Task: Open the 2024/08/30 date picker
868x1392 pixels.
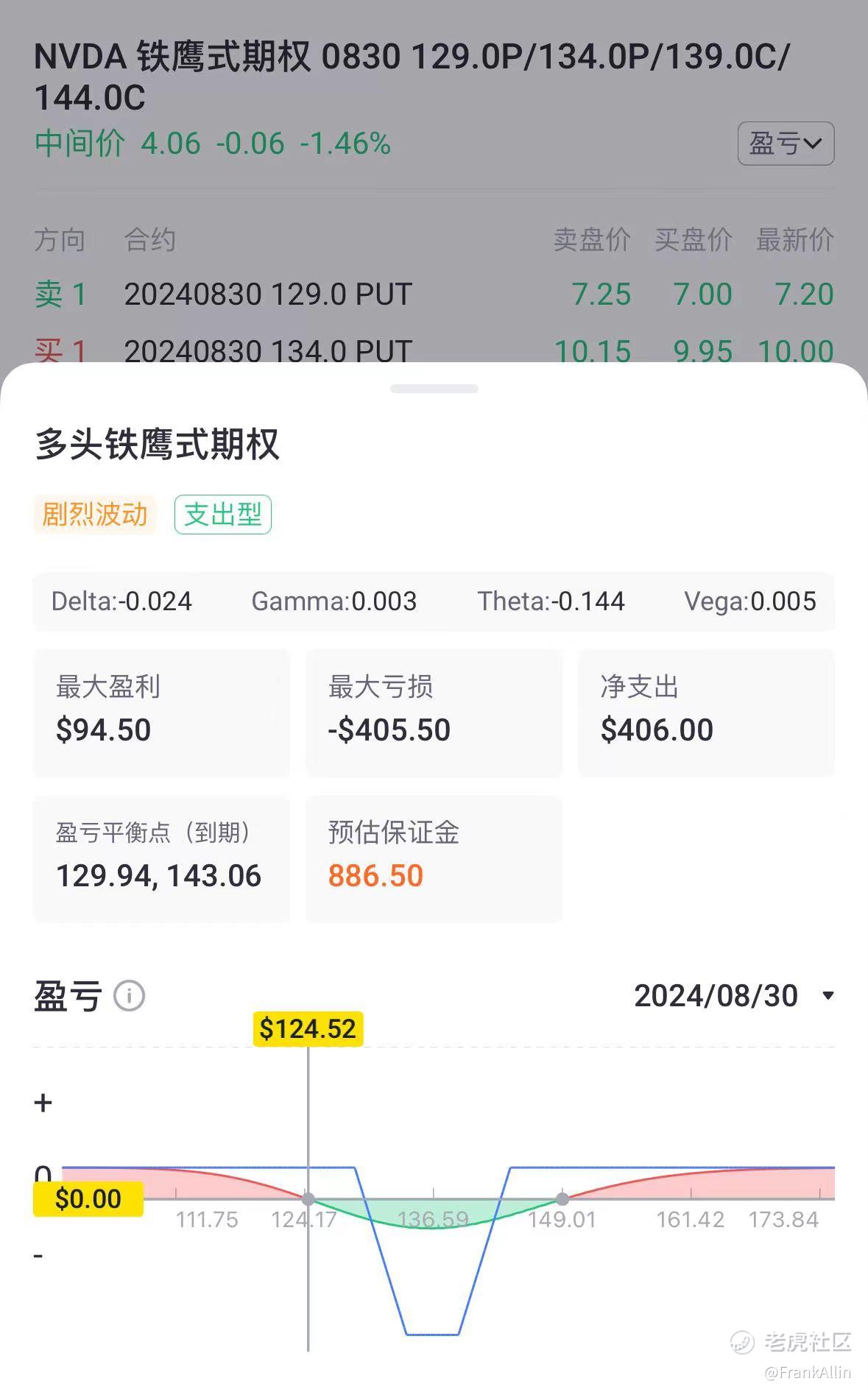Action: click(x=734, y=996)
